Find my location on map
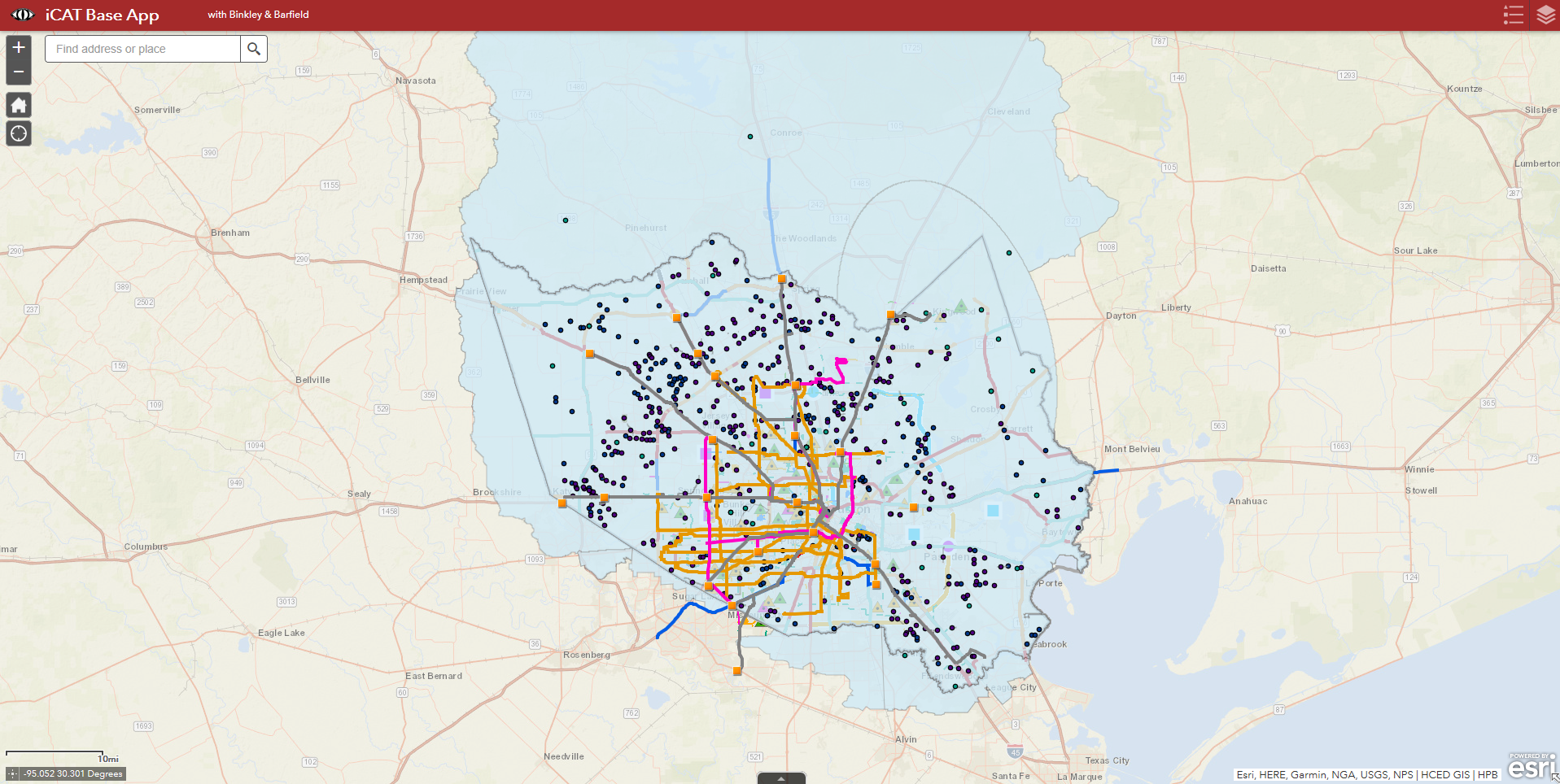The width and height of the screenshot is (1560, 784). [19, 133]
